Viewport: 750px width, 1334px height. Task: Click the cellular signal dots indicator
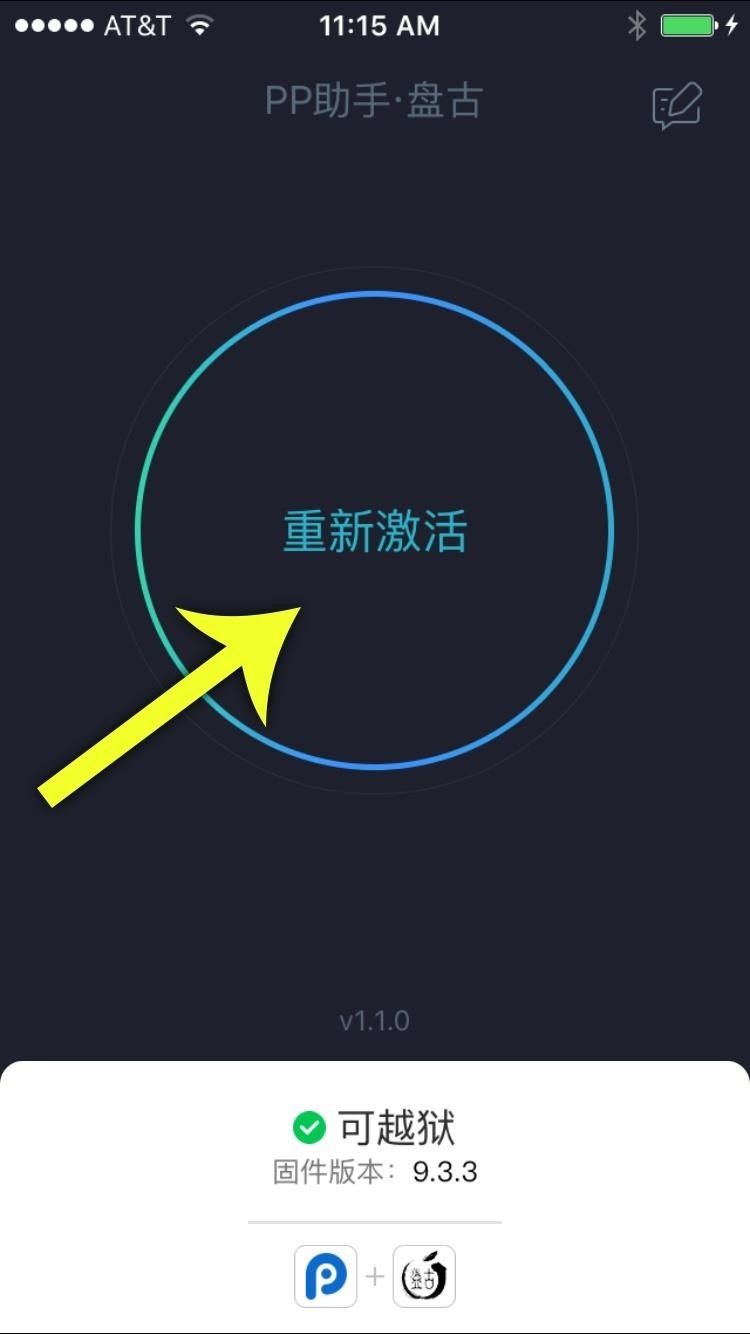click(55, 25)
